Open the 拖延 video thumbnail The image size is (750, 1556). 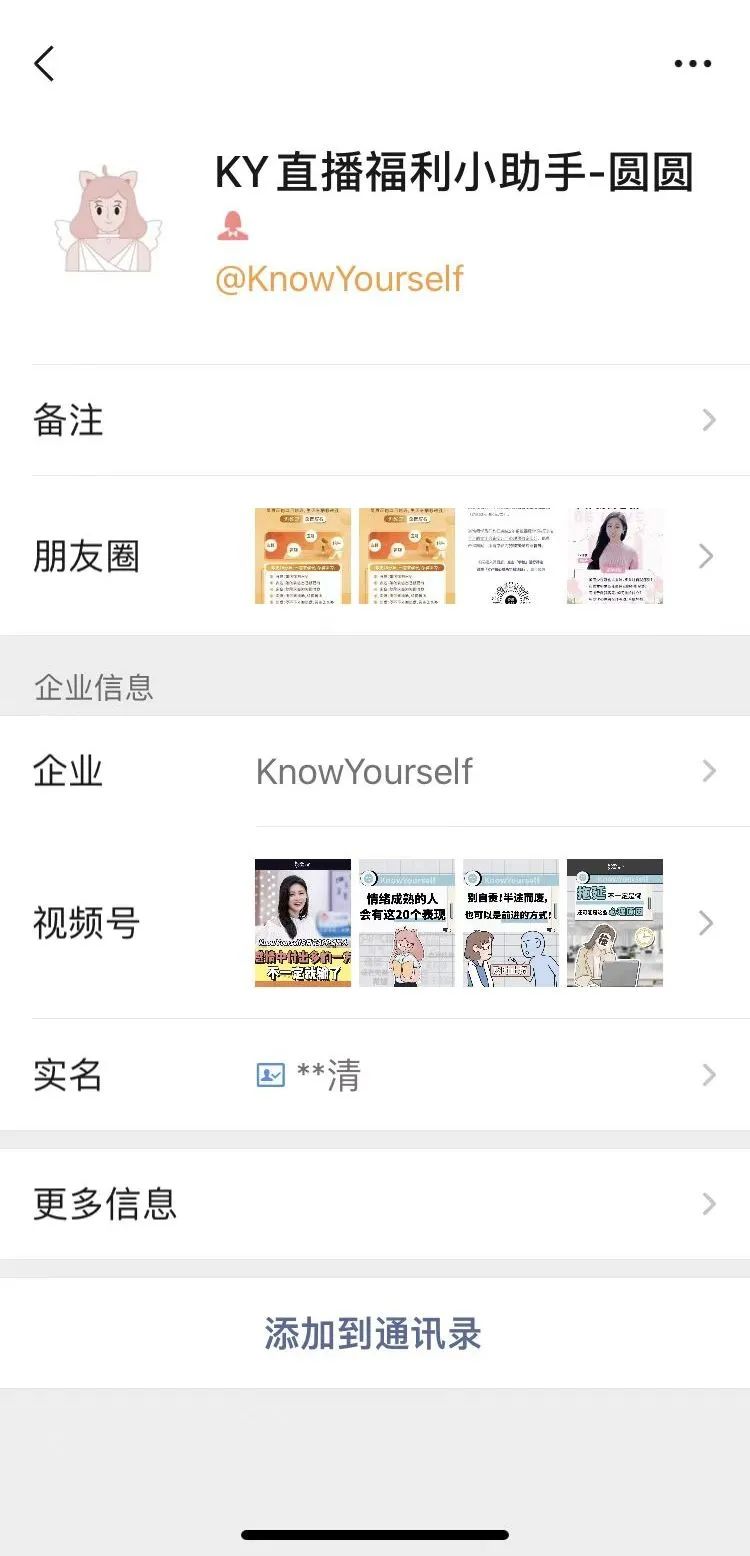click(615, 922)
